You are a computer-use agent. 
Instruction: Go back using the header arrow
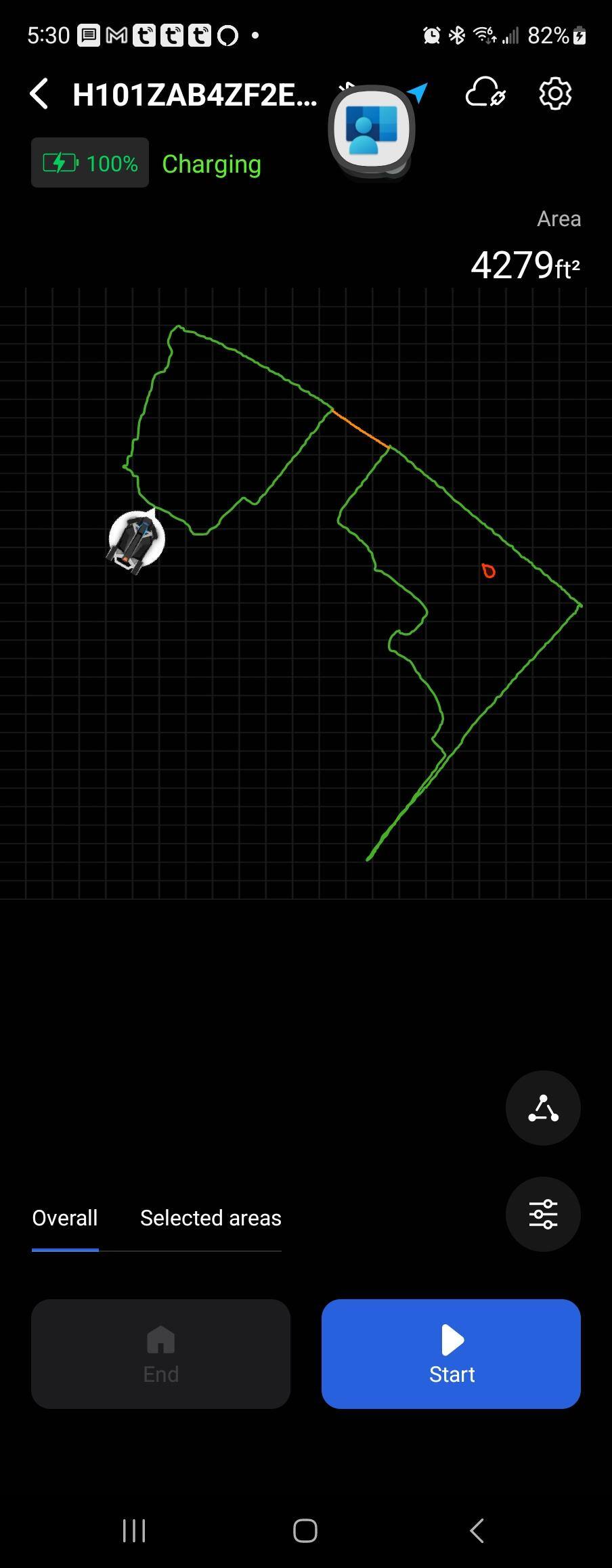click(x=40, y=93)
